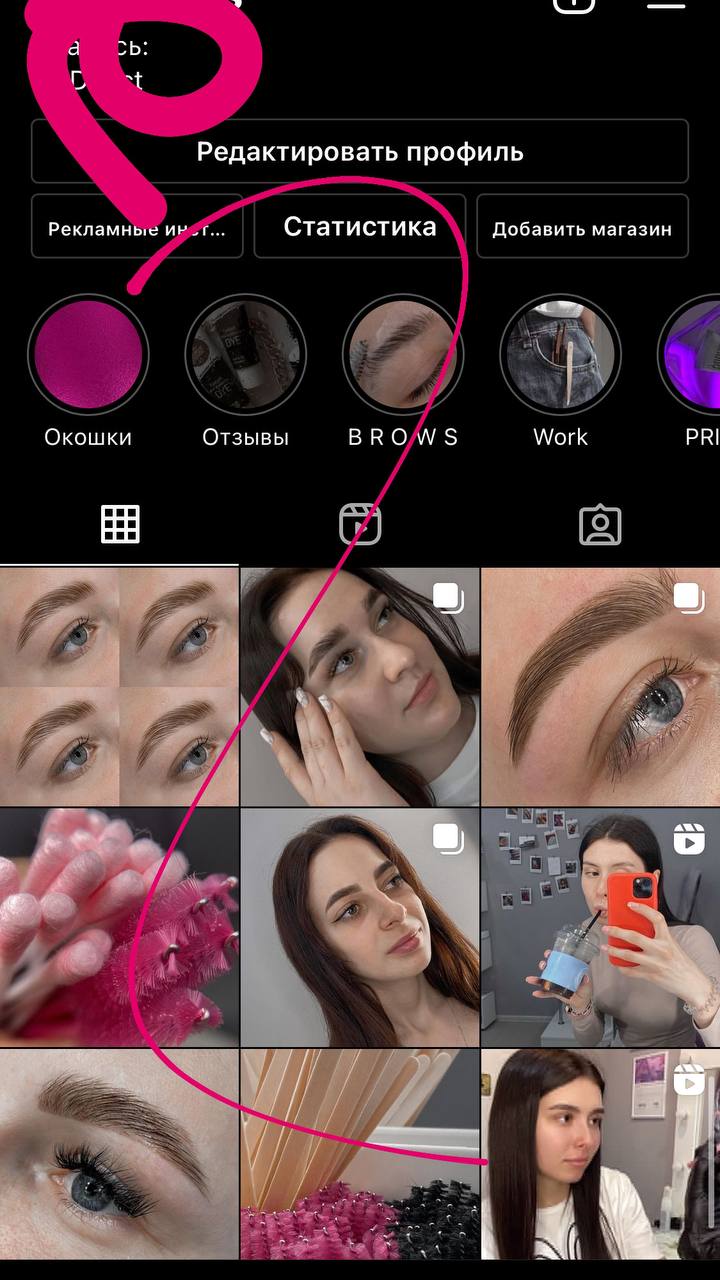Tap Добавить магазин button

[x=582, y=228]
